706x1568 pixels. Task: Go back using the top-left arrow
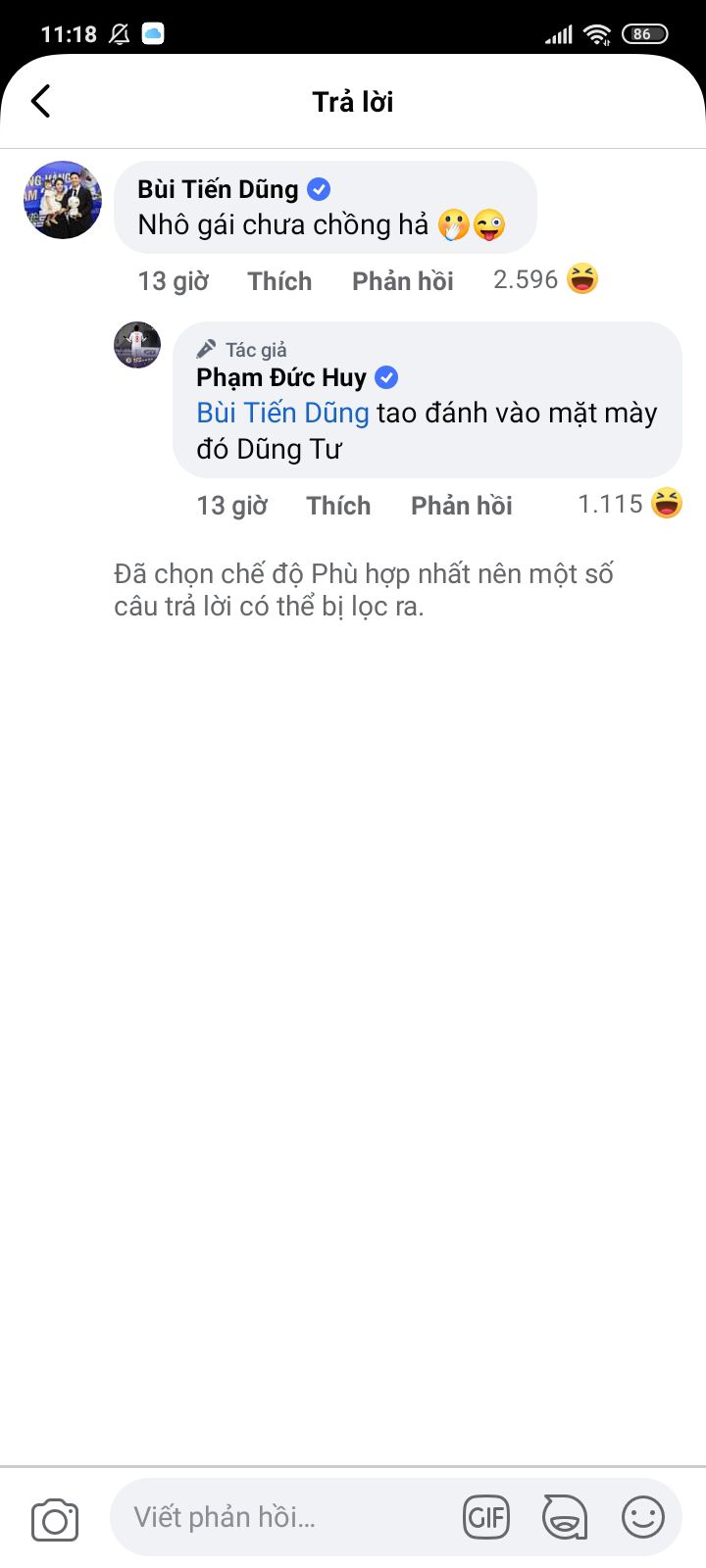40,101
